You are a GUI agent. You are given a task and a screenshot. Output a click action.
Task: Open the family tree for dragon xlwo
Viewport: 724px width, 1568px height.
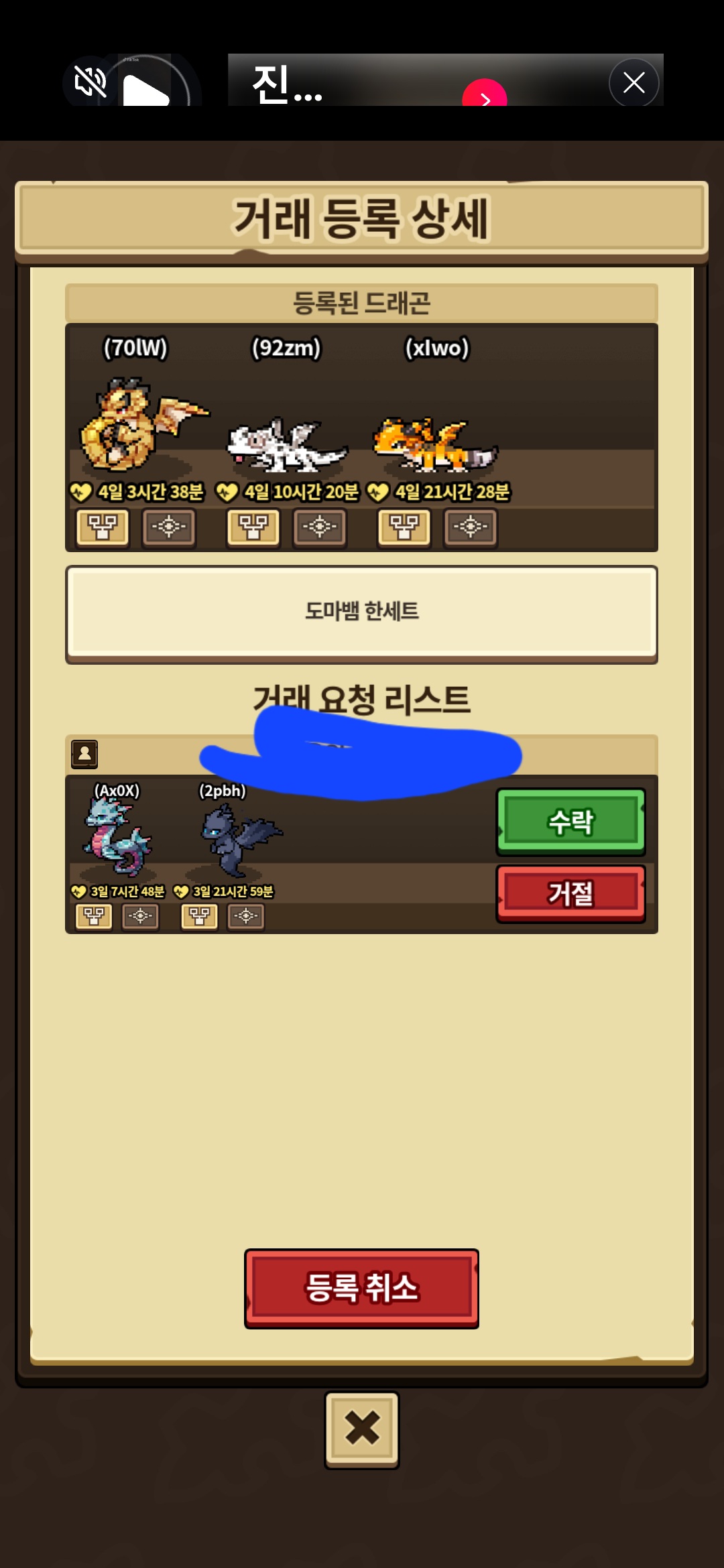[x=404, y=527]
